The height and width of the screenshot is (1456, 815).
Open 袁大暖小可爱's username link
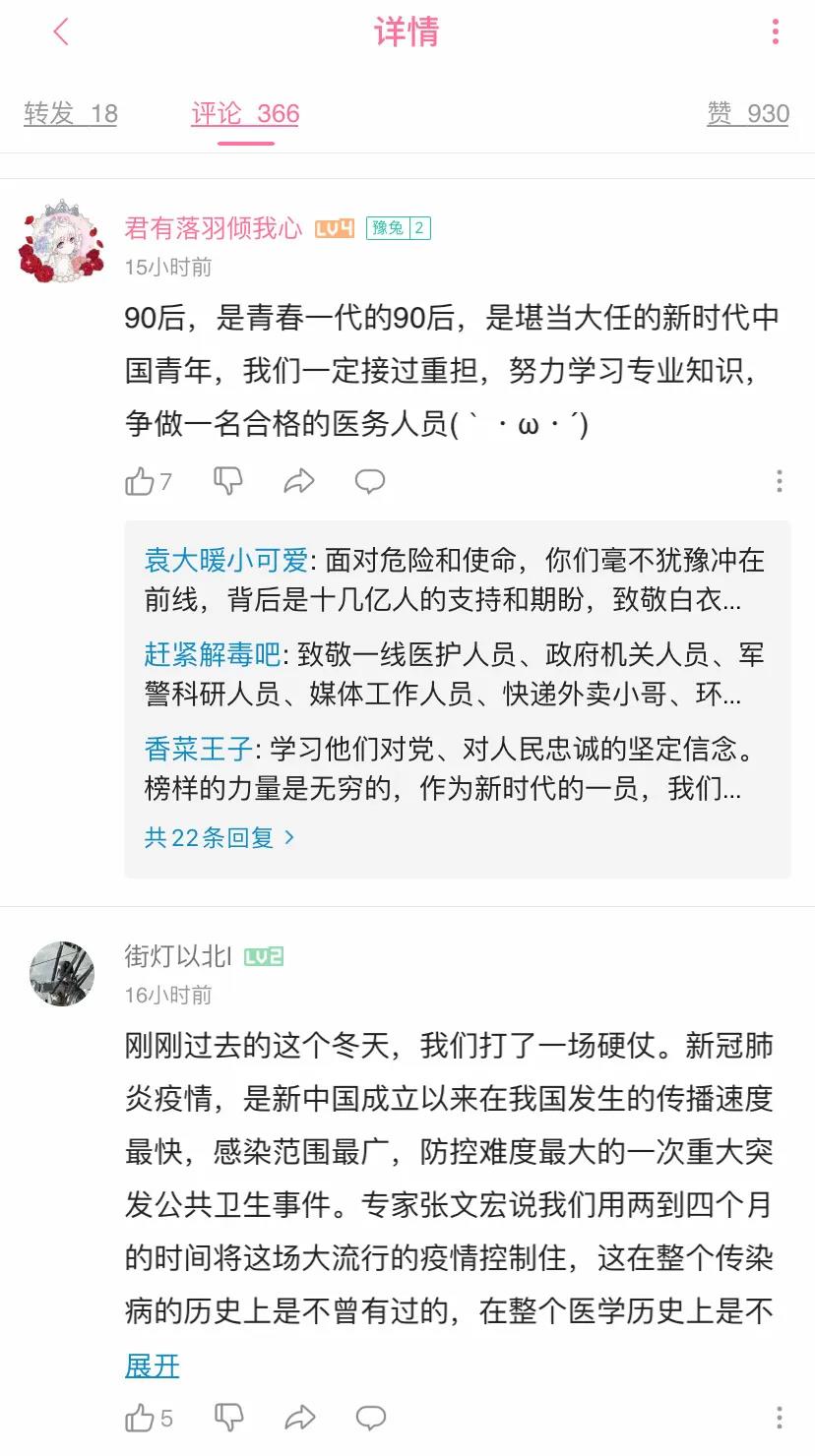(226, 561)
